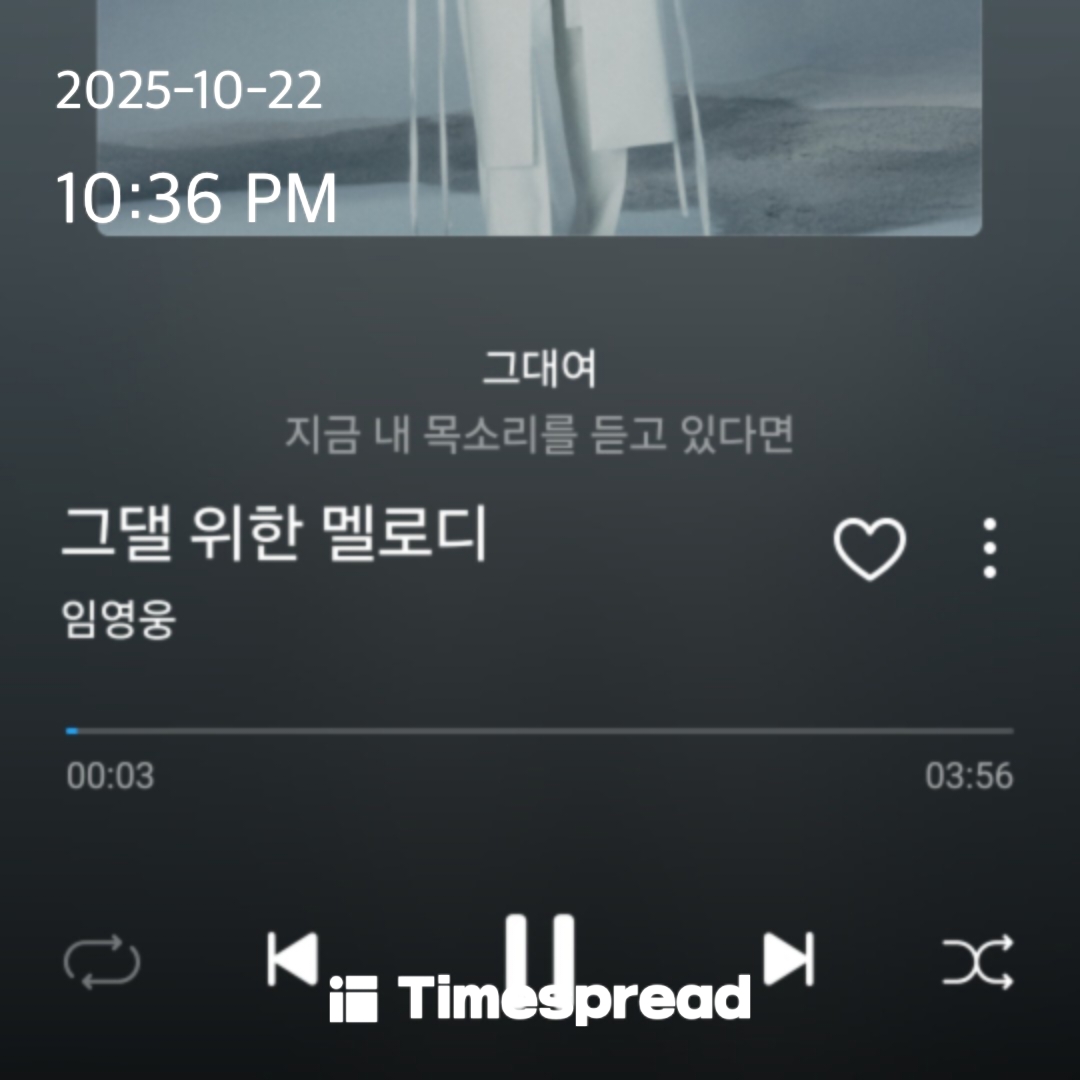
Task: Seek to the middle of the progress bar
Action: (x=540, y=731)
